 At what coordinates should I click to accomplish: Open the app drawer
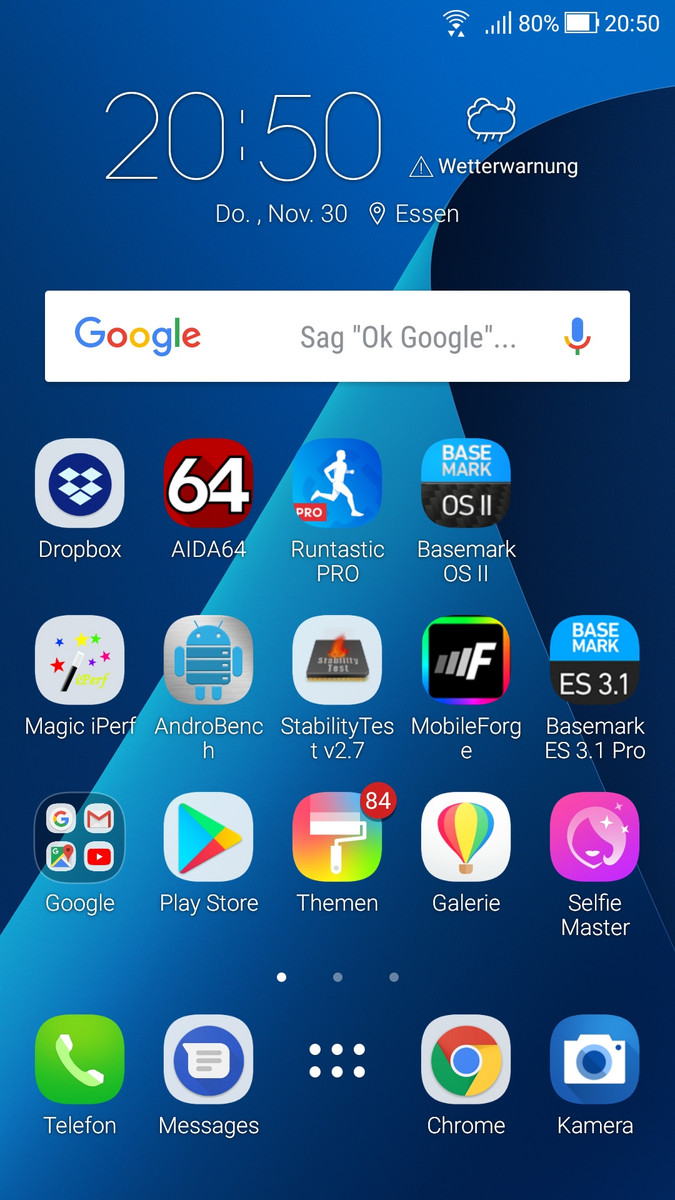(337, 1060)
